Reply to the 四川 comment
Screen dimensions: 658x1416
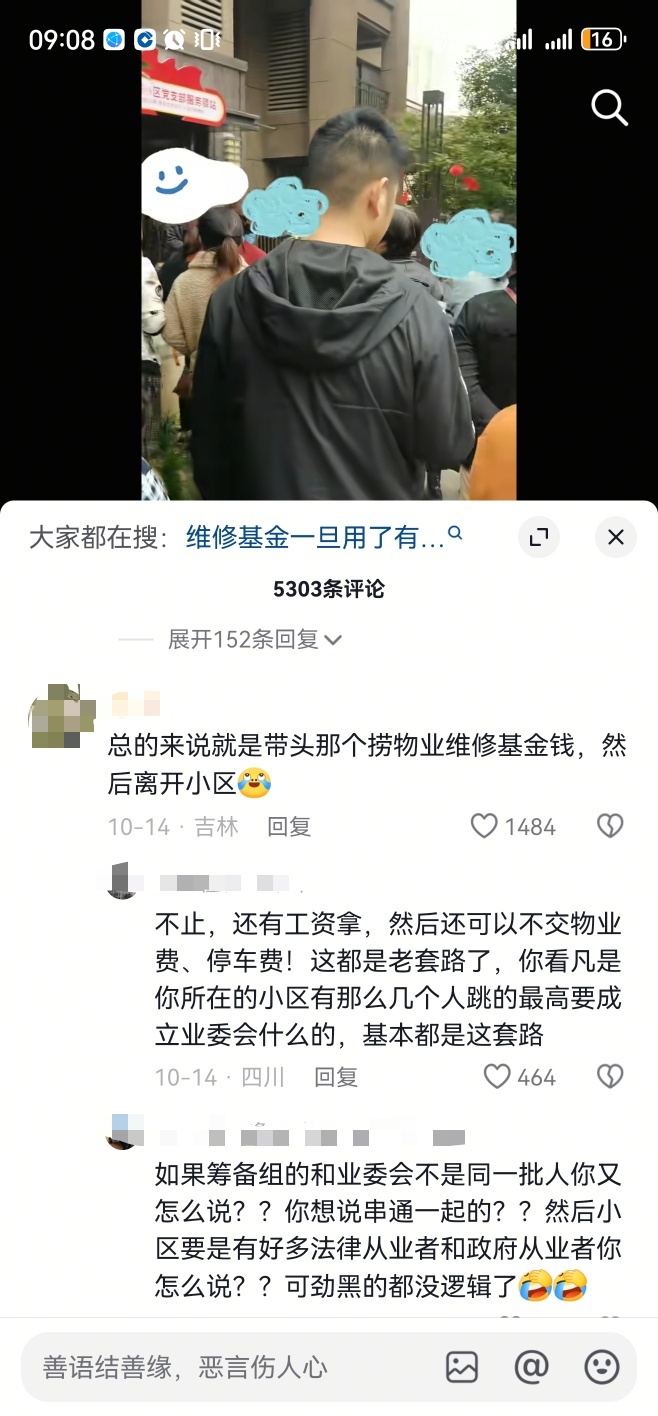(336, 1077)
